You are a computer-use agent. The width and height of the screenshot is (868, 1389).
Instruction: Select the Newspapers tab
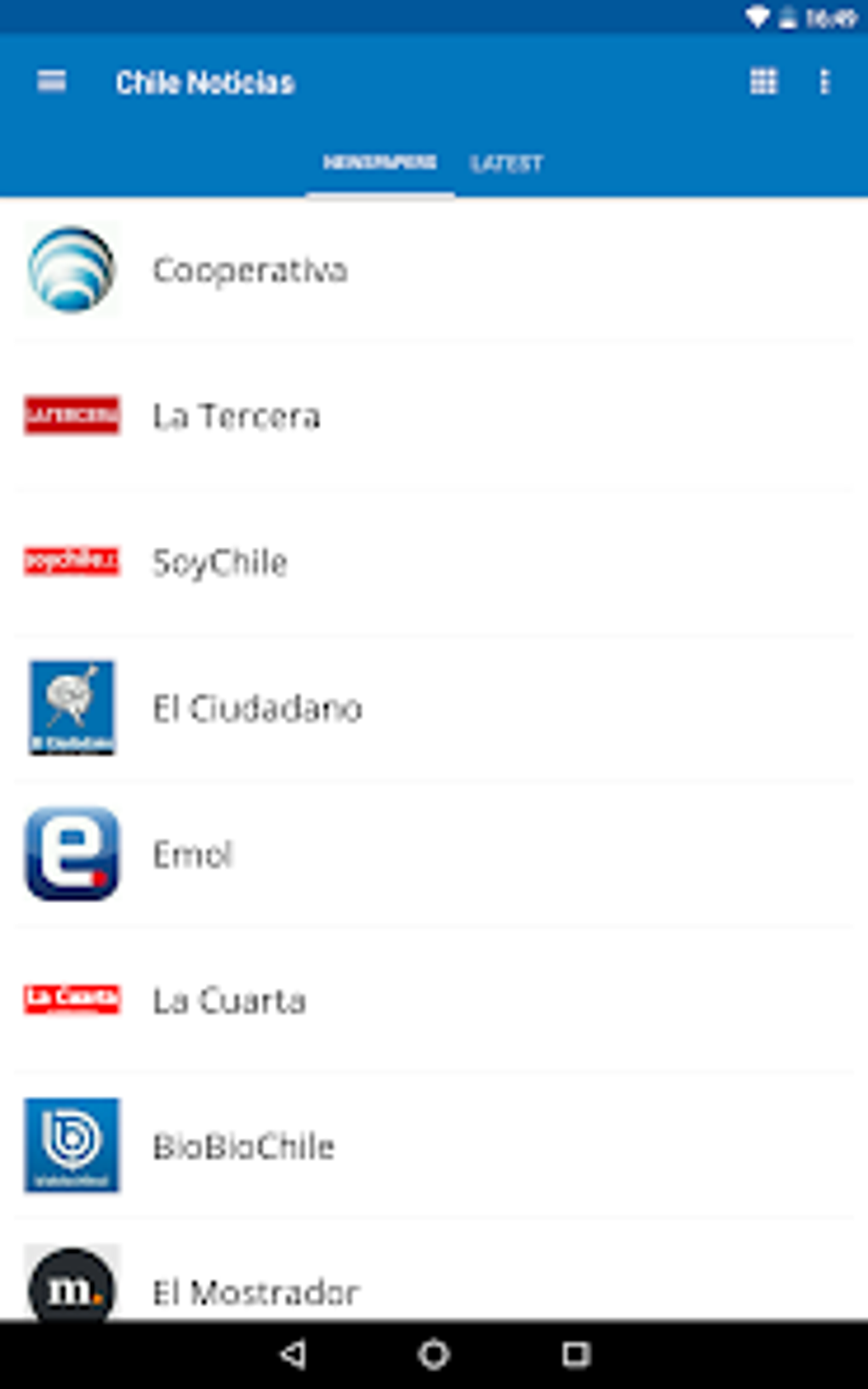[x=380, y=163]
